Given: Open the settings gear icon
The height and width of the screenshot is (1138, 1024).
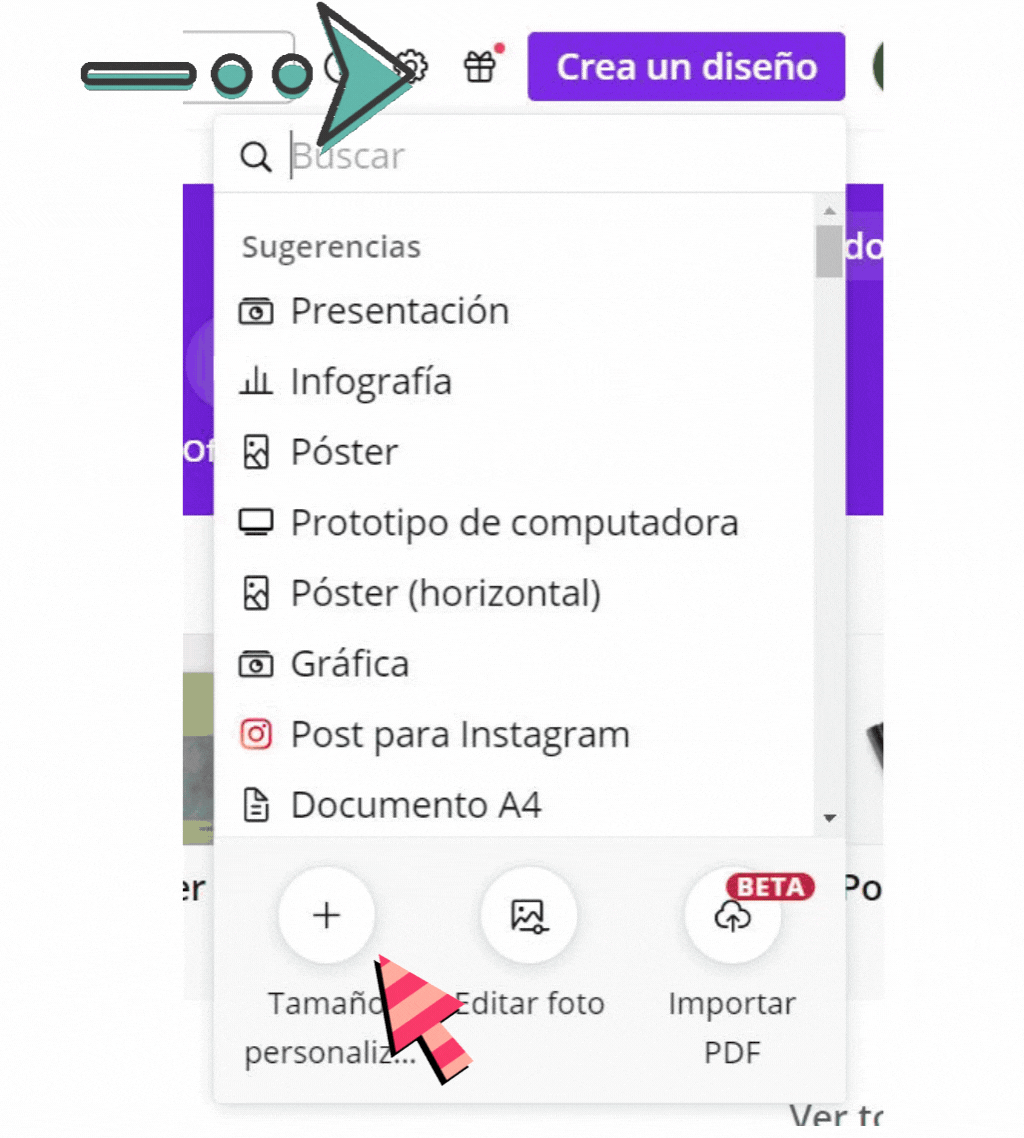Looking at the screenshot, I should click(412, 67).
